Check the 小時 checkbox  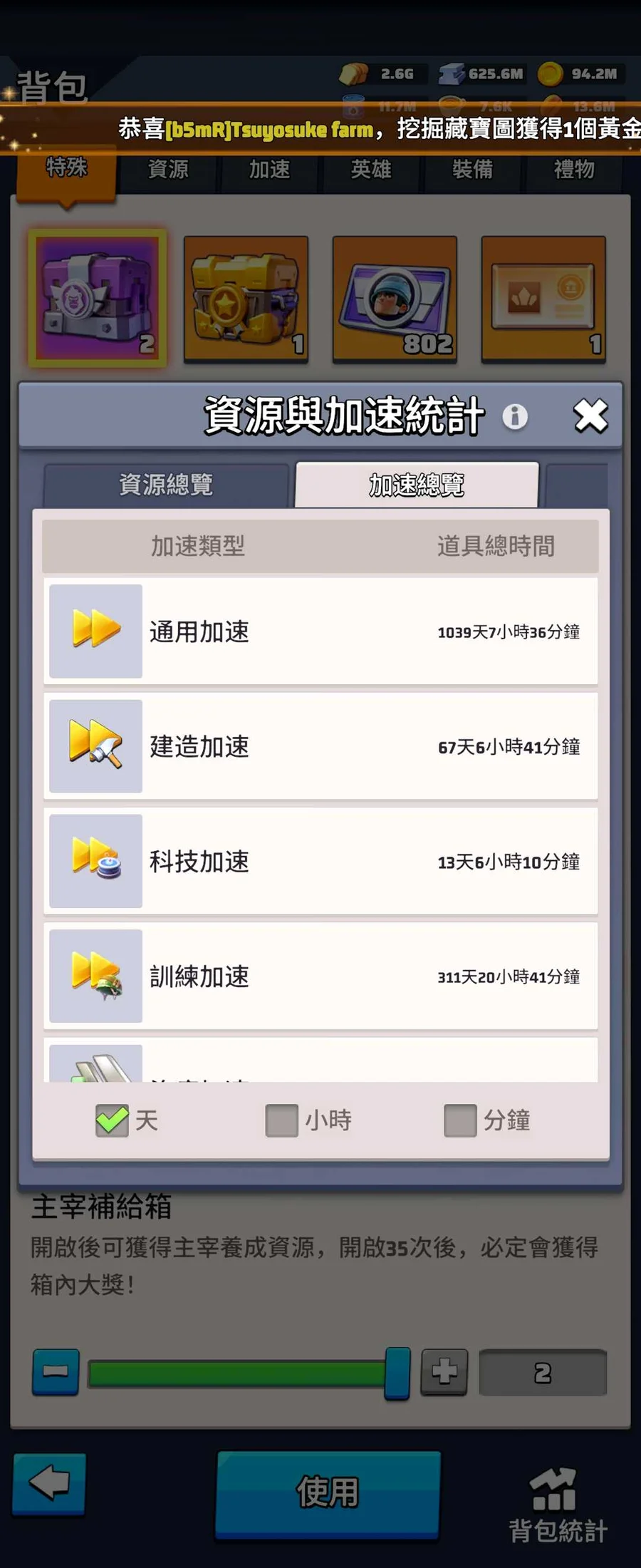[x=281, y=1120]
